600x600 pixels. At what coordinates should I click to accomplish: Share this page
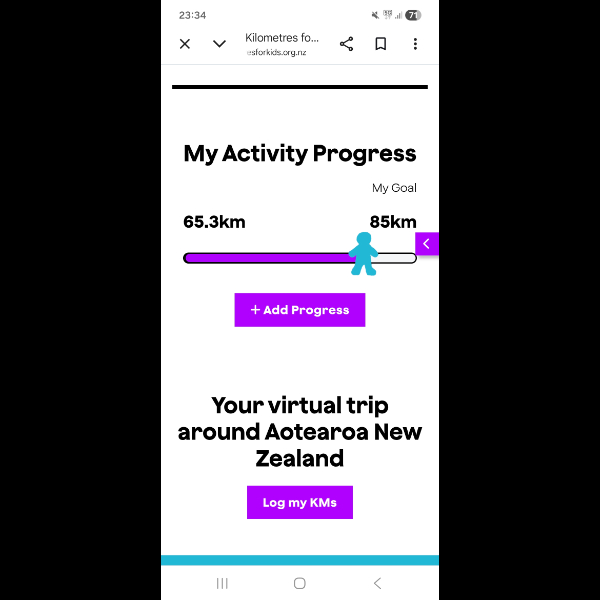click(x=346, y=44)
